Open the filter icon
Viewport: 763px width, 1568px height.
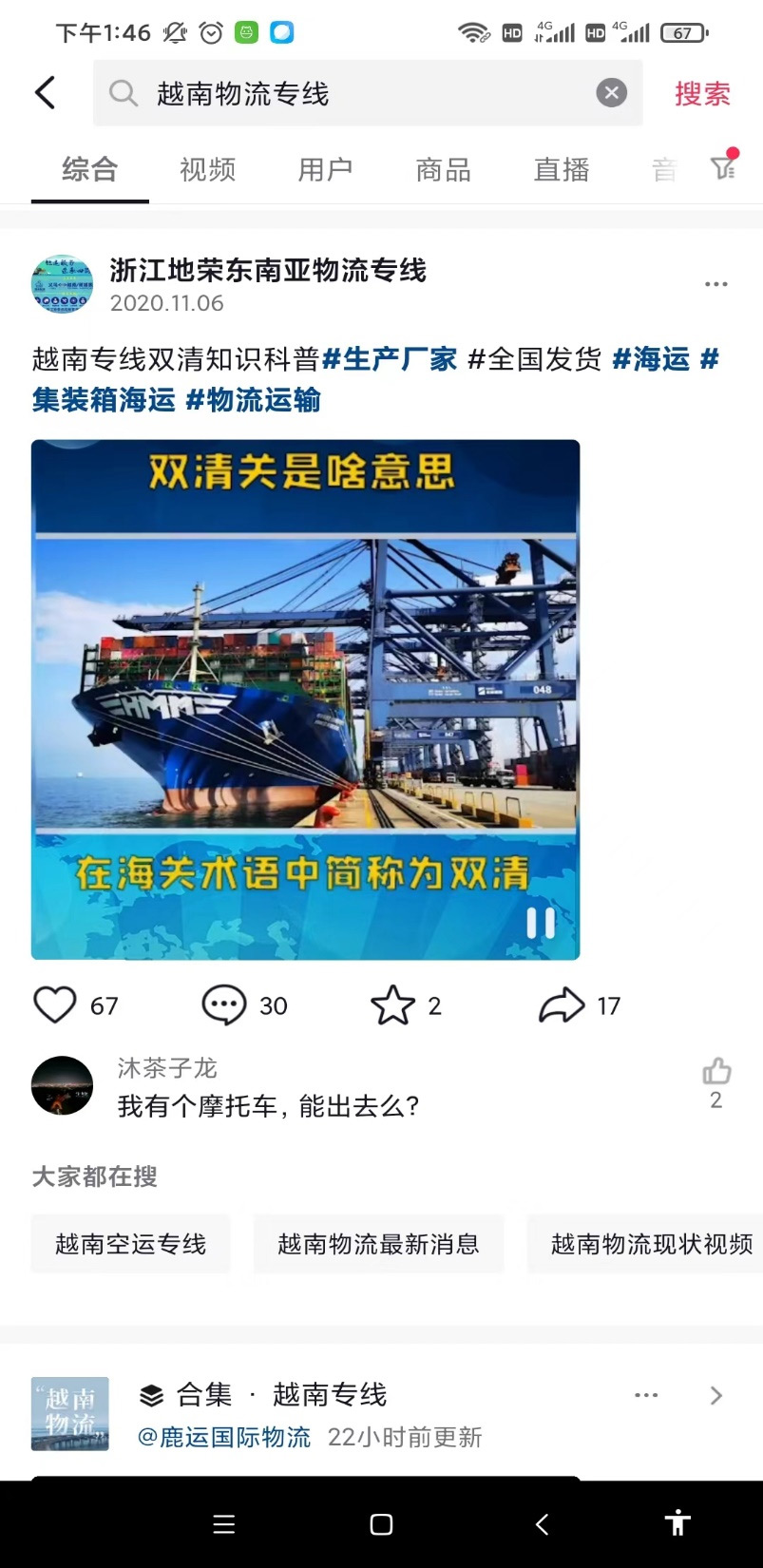tap(724, 167)
